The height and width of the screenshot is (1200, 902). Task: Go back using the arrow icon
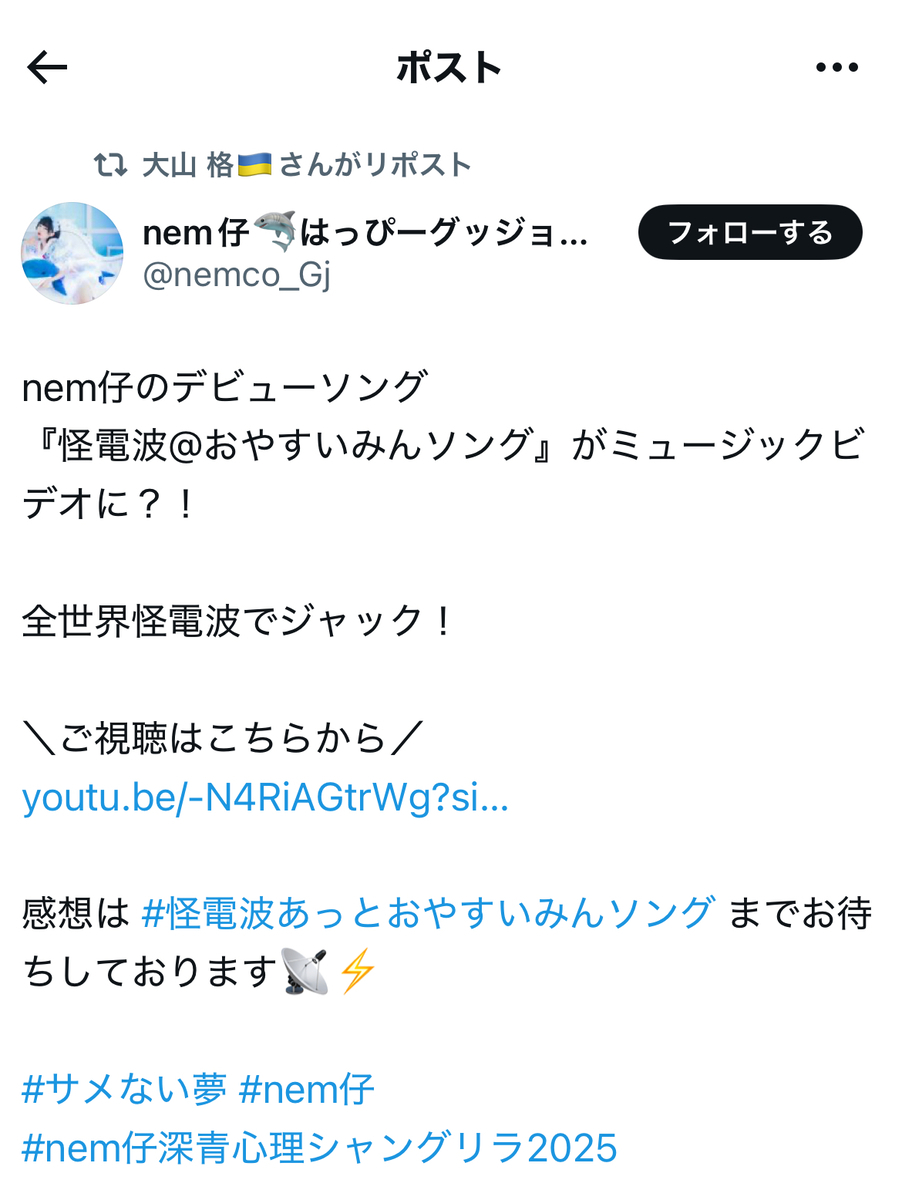click(47, 68)
